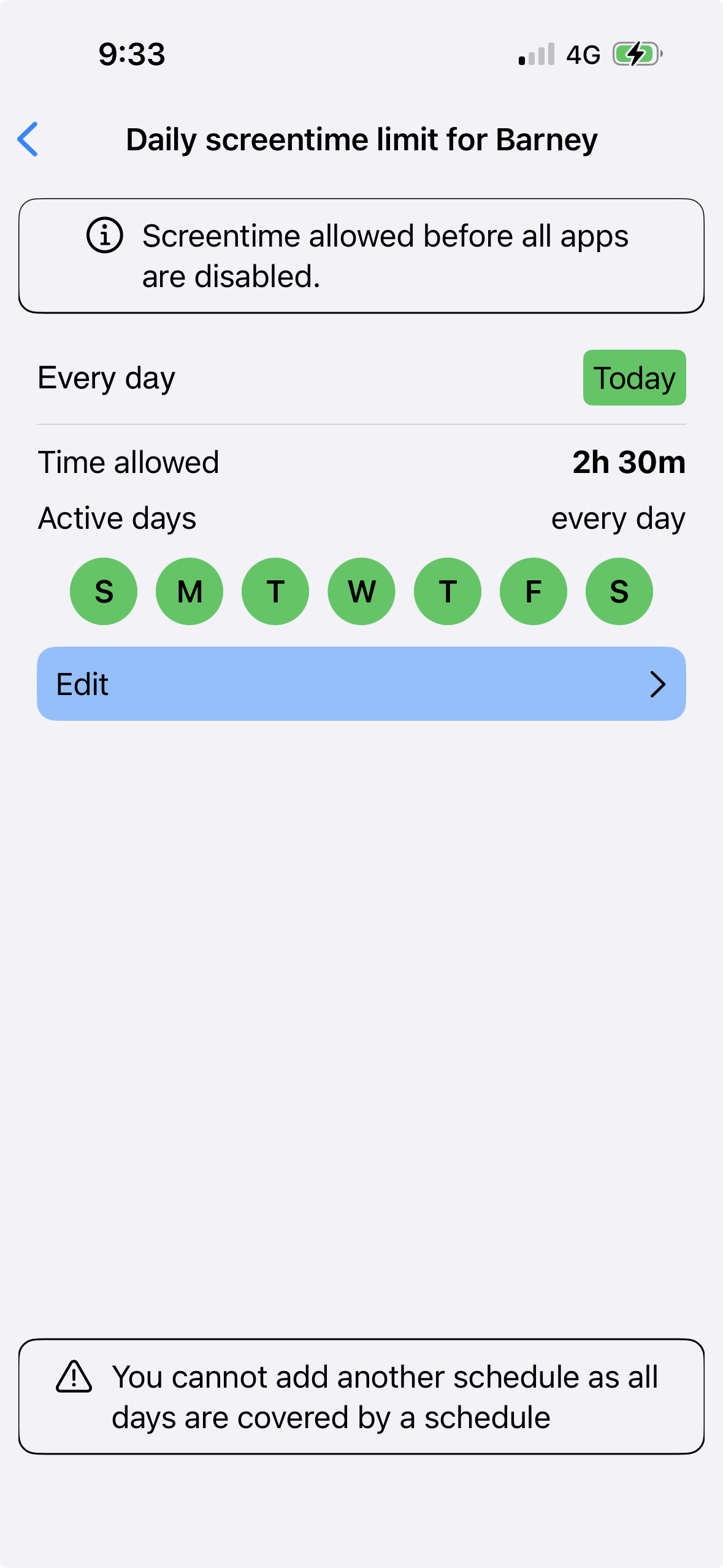Disable Sunday in active days

tap(103, 591)
